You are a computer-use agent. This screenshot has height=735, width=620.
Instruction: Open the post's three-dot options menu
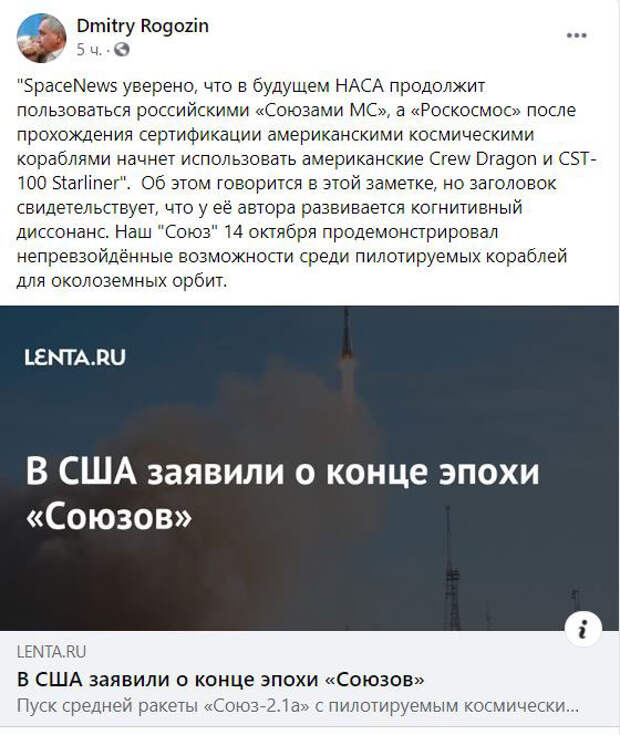[x=577, y=35]
